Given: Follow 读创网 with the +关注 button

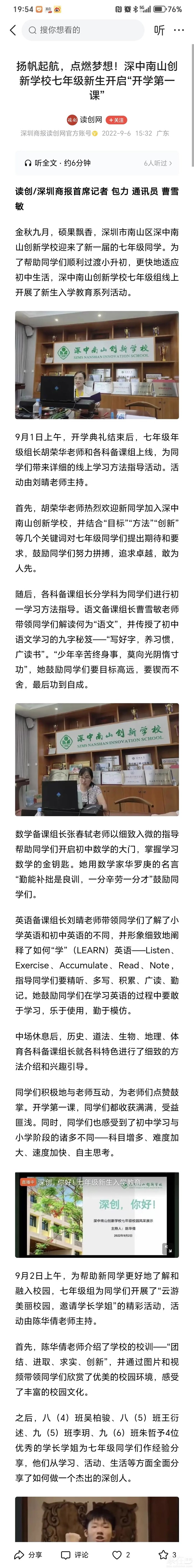Looking at the screenshot, I should pyautogui.click(x=116, y=120).
